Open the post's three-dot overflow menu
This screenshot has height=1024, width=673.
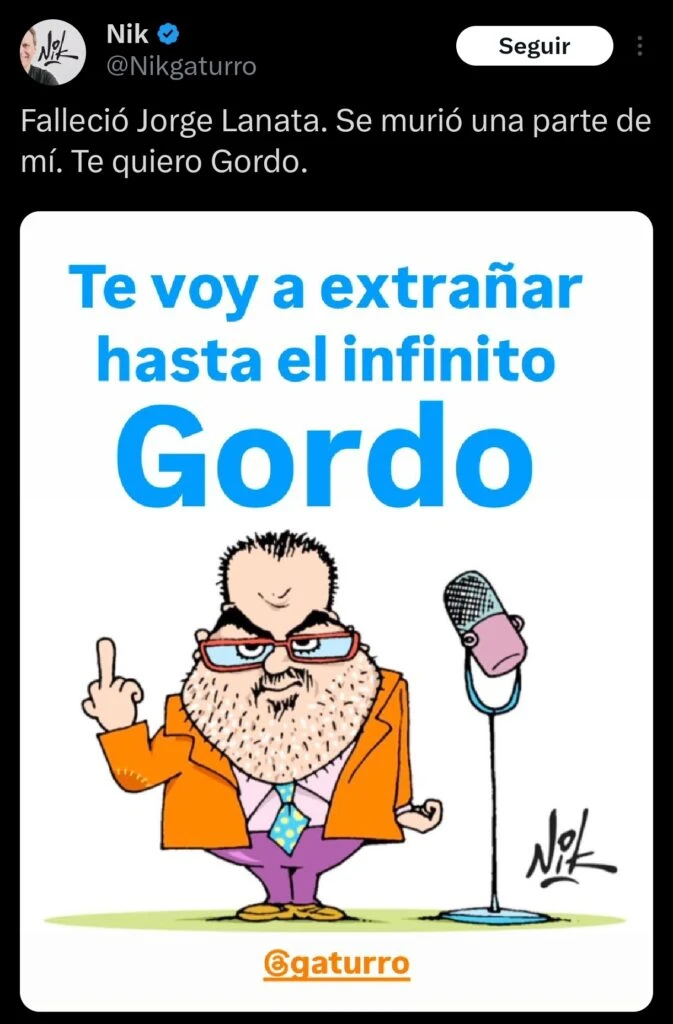(641, 47)
